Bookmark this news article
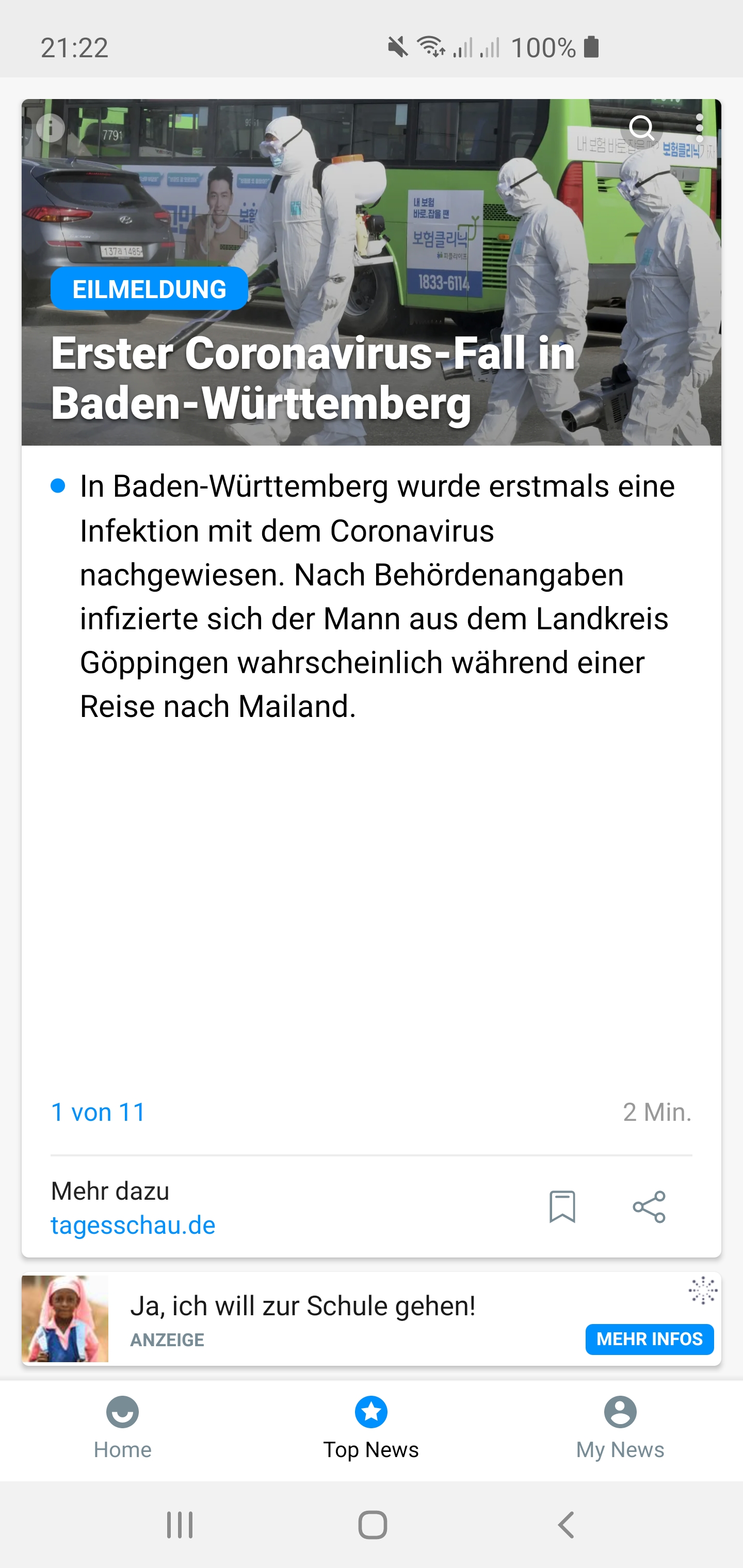The image size is (743, 1568). (x=561, y=1206)
